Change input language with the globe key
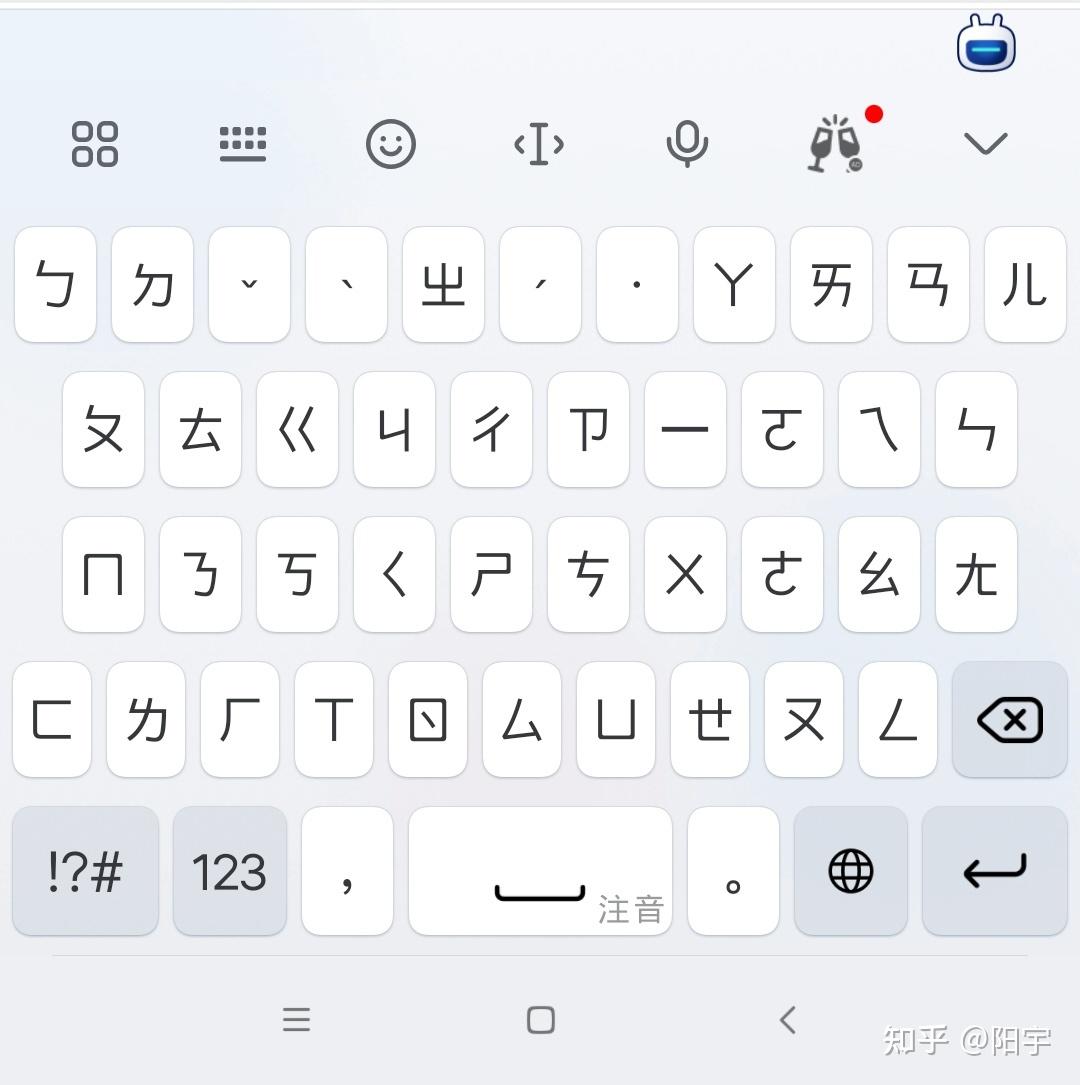Image resolution: width=1080 pixels, height=1085 pixels. pyautogui.click(x=850, y=871)
